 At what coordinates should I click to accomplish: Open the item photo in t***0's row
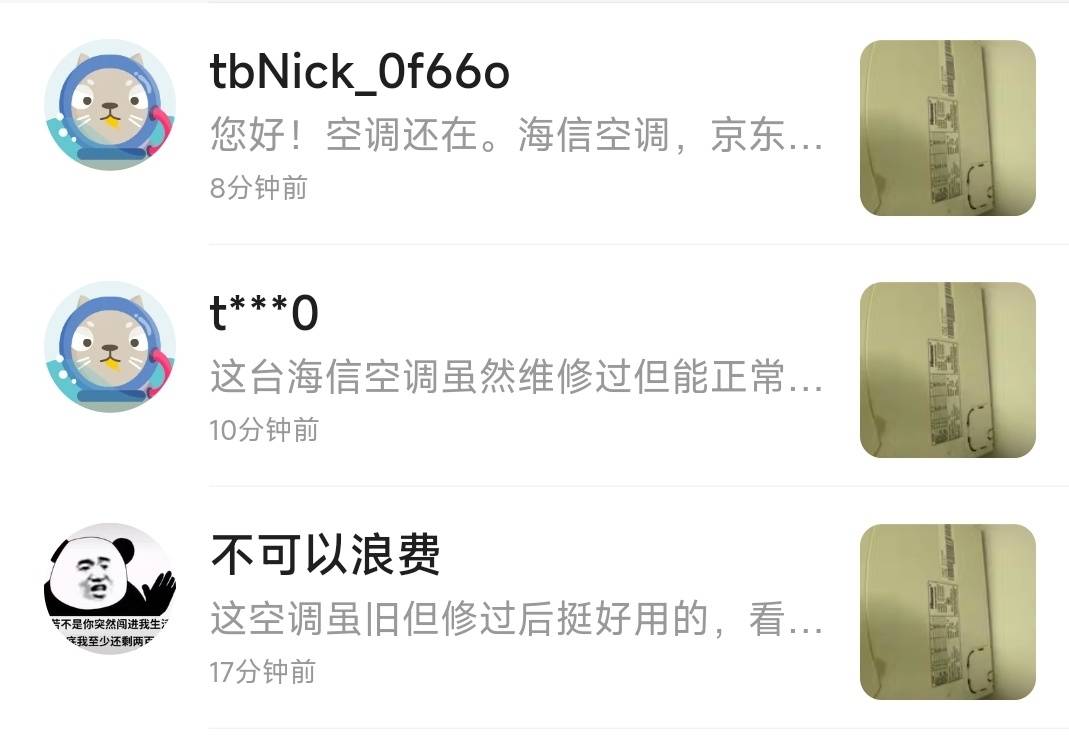(x=947, y=370)
